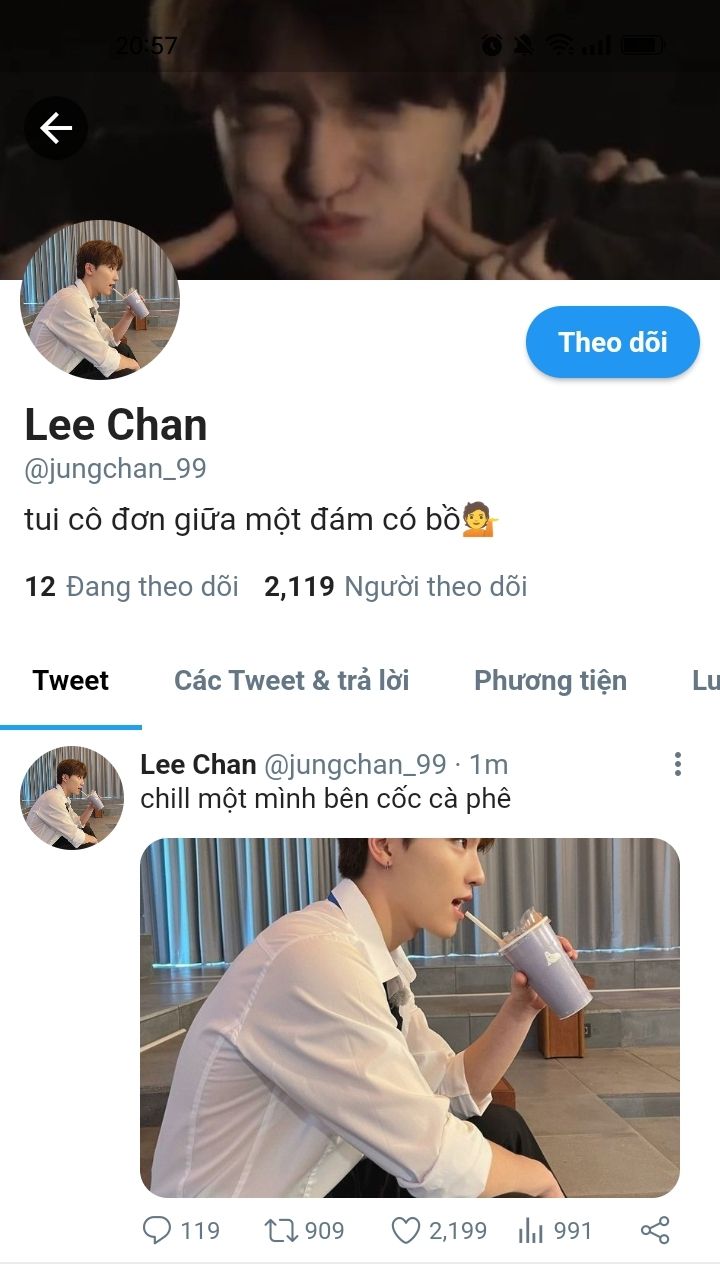The width and height of the screenshot is (720, 1264).
Task: Switch to the Phương tiện tab
Action: point(550,681)
